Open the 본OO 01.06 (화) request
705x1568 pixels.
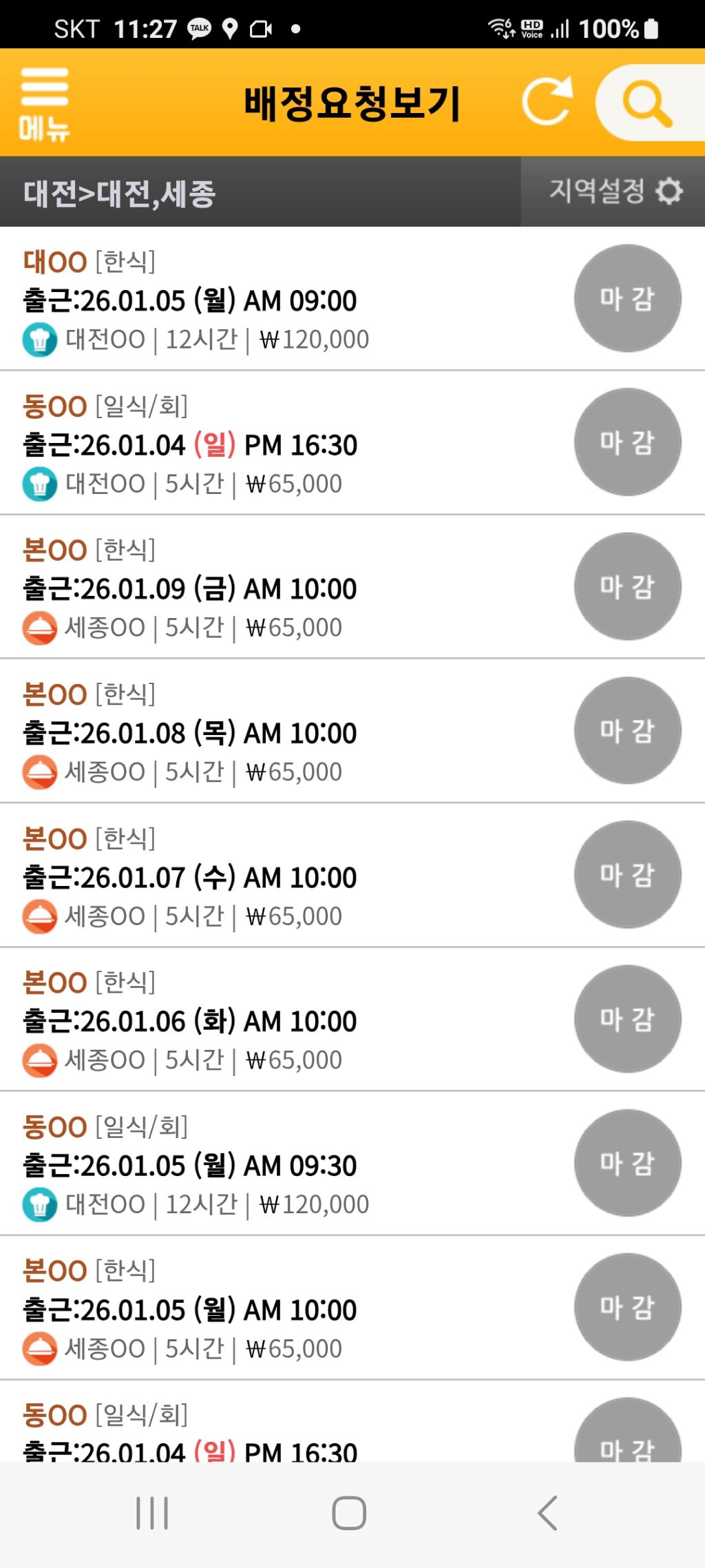[275, 1020]
